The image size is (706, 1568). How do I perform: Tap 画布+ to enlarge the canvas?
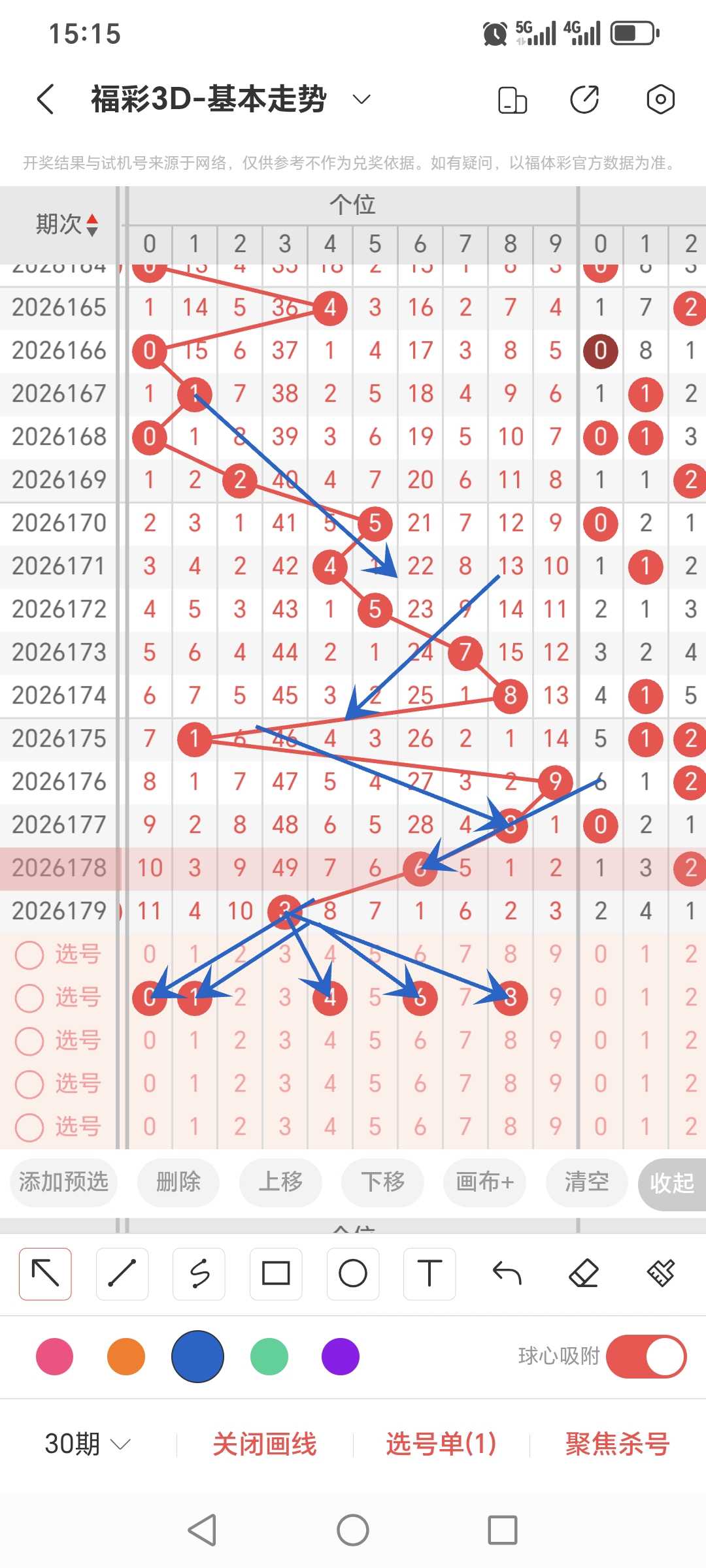tap(484, 1183)
